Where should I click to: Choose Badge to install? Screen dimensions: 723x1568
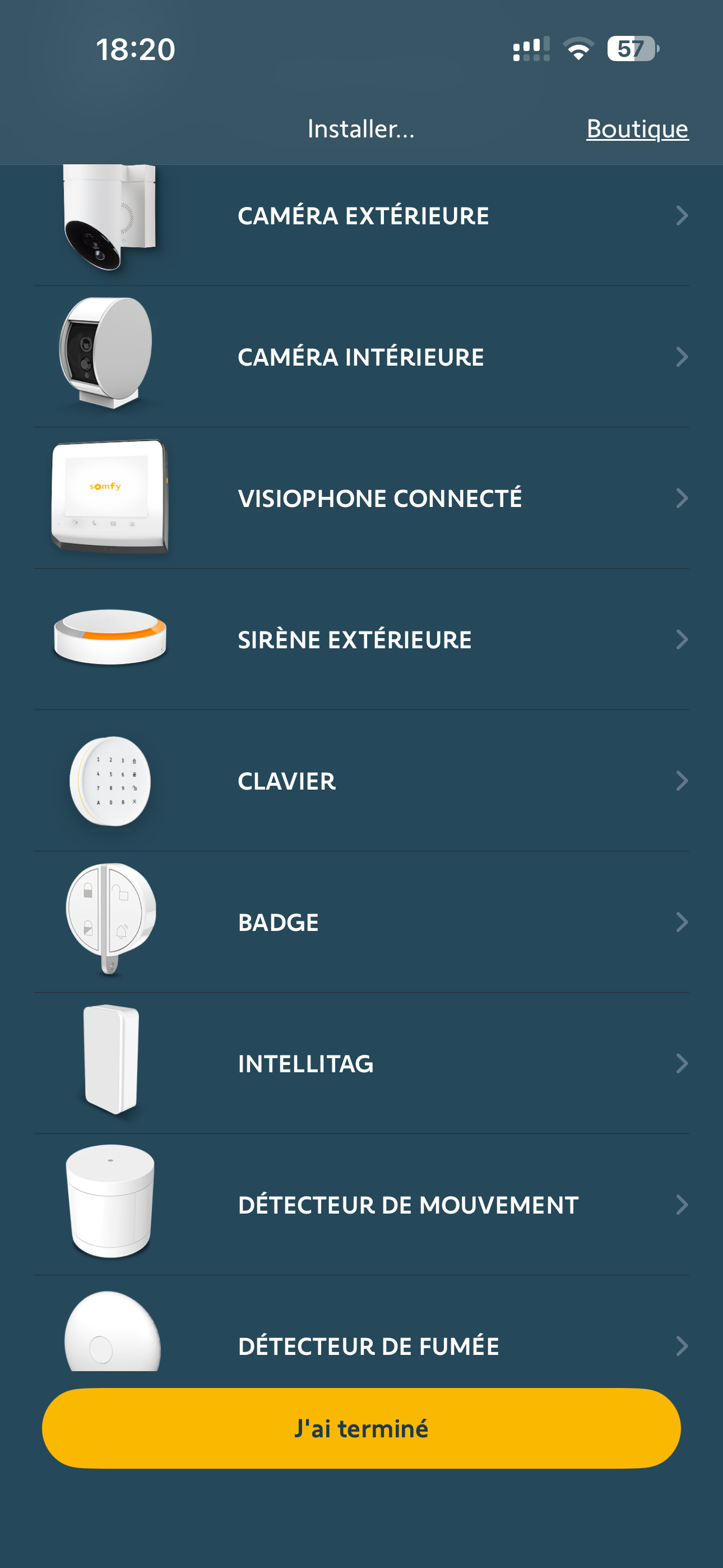278,922
